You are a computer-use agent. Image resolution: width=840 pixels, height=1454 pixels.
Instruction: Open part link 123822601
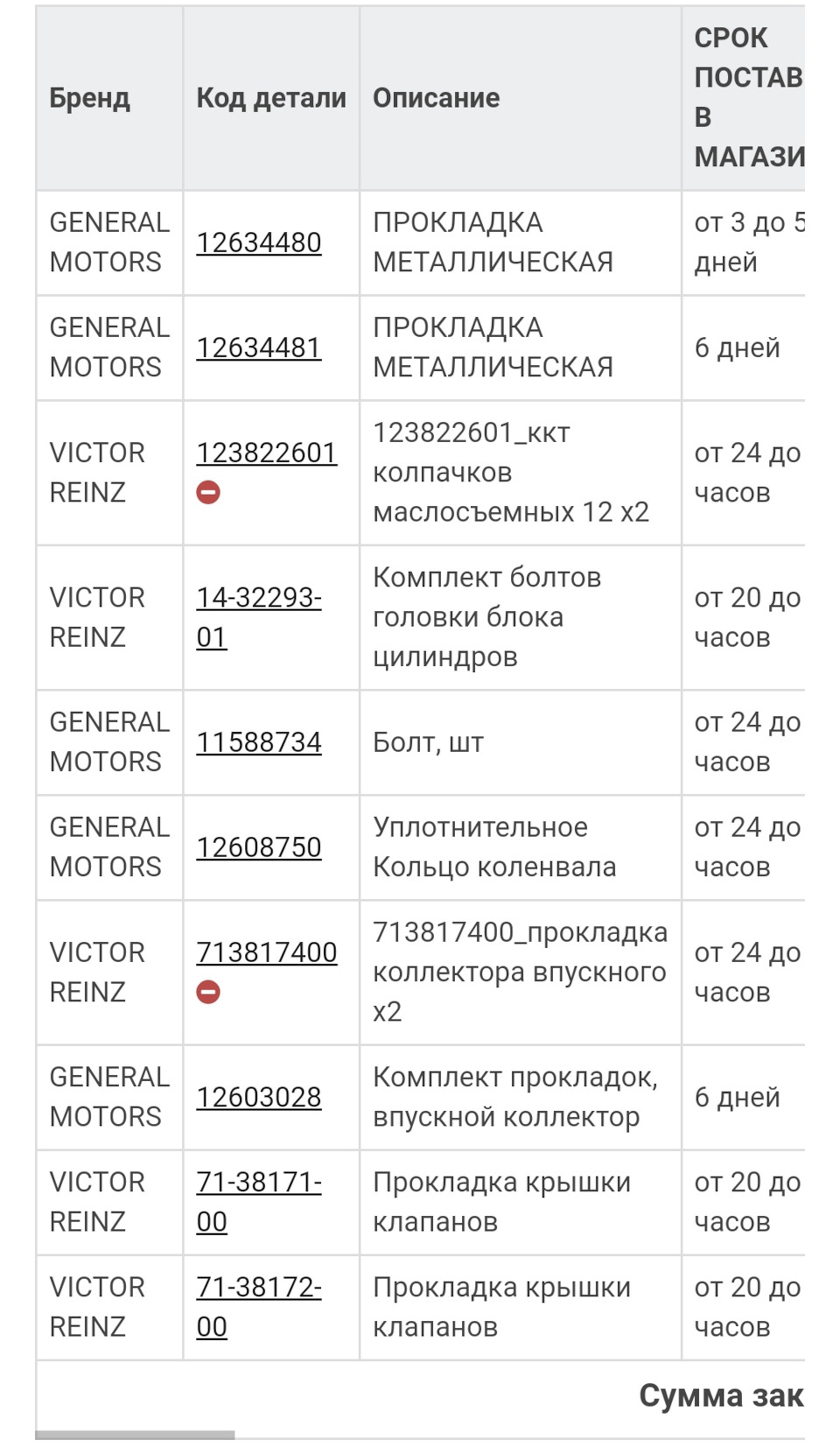[266, 454]
